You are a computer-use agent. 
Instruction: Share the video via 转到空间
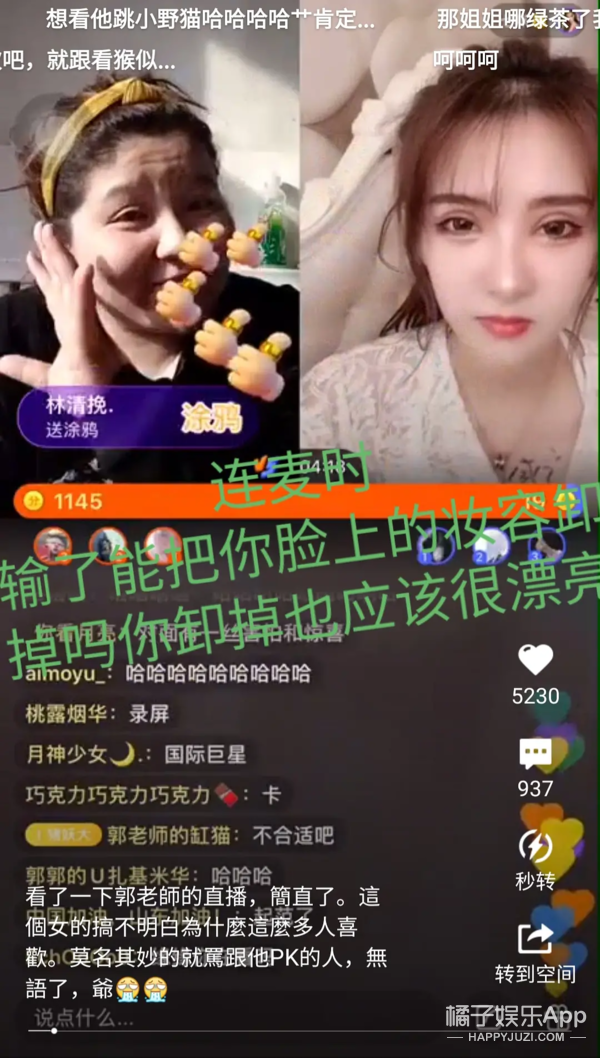pyautogui.click(x=535, y=939)
